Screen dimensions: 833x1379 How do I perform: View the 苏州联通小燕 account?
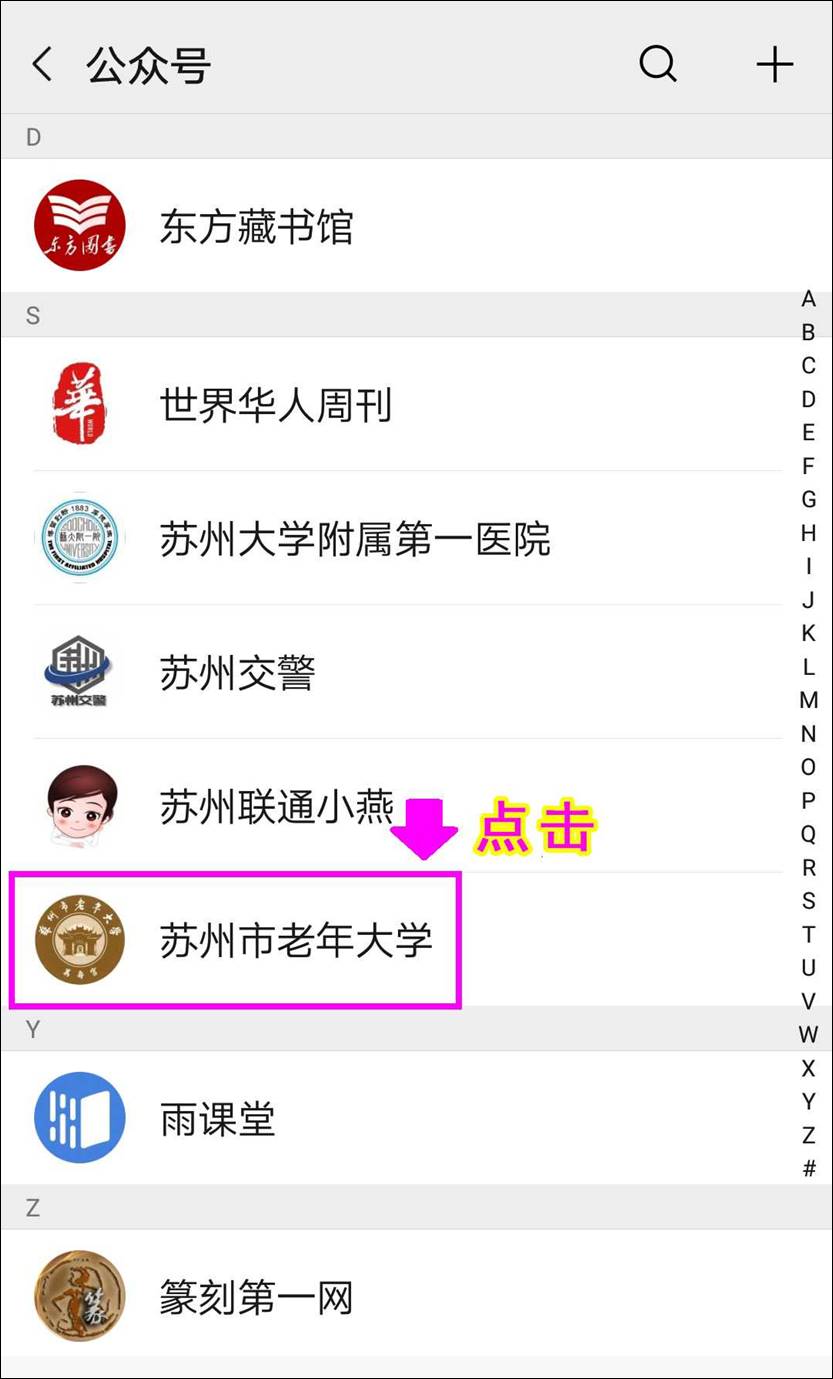click(276, 806)
